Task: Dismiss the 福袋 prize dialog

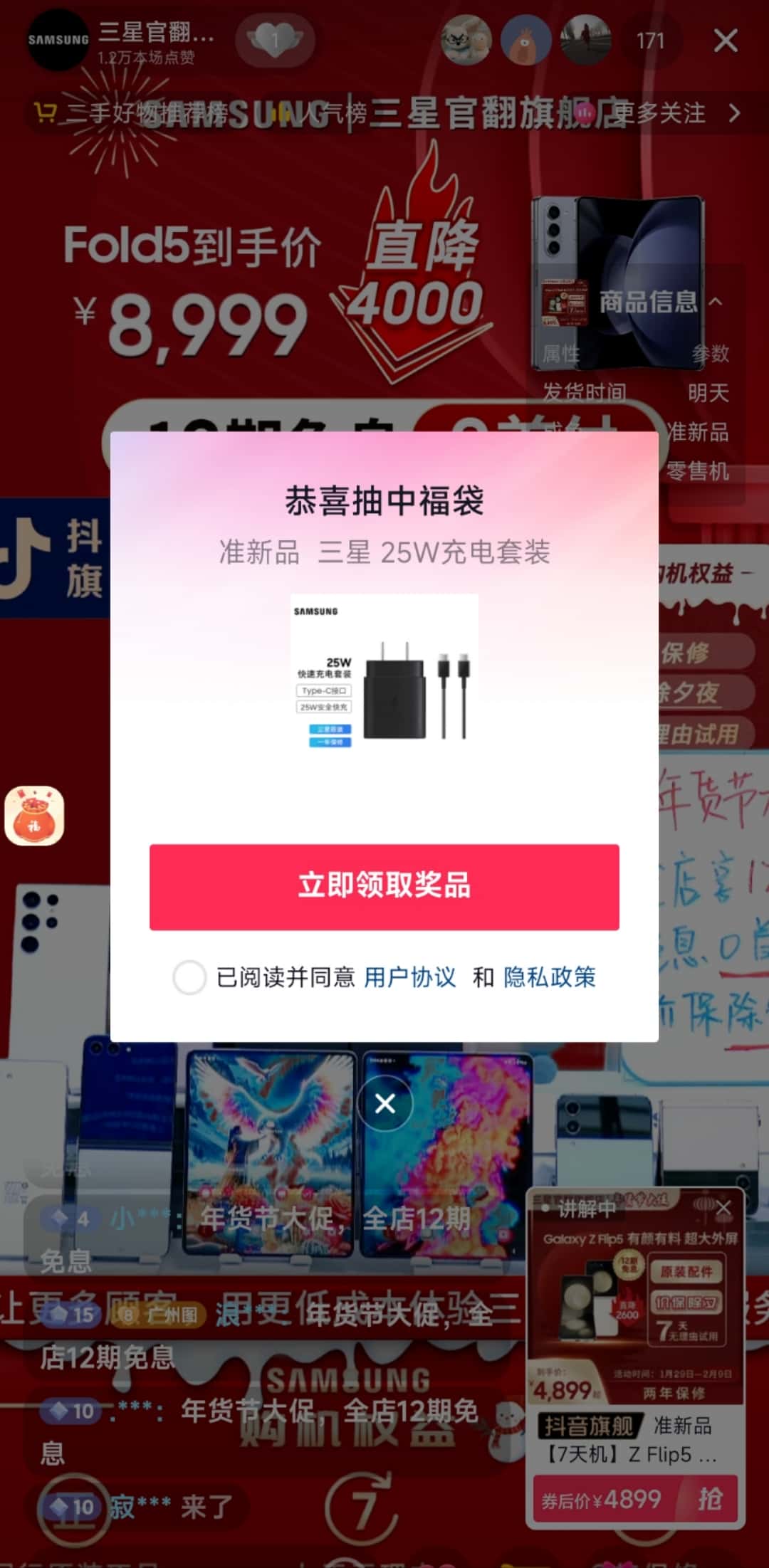Action: pos(384,1104)
